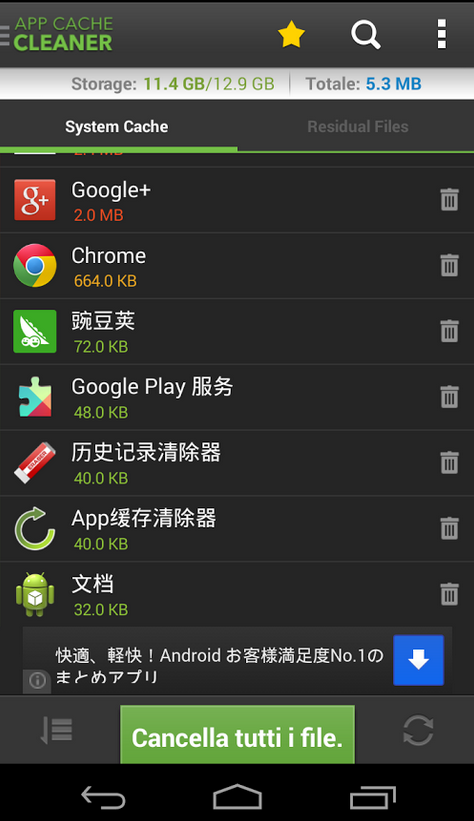Image resolution: width=474 pixels, height=821 pixels.
Task: Open the ad info icon
Action: [x=37, y=681]
